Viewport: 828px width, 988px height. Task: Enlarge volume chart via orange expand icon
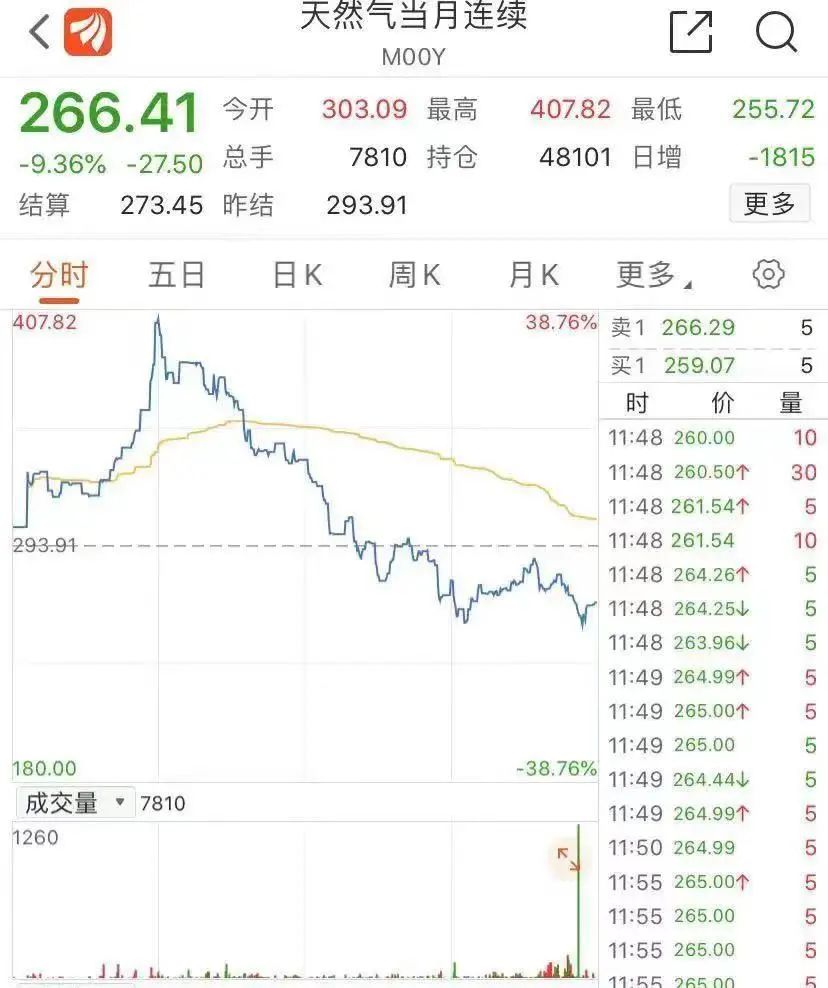[567, 858]
